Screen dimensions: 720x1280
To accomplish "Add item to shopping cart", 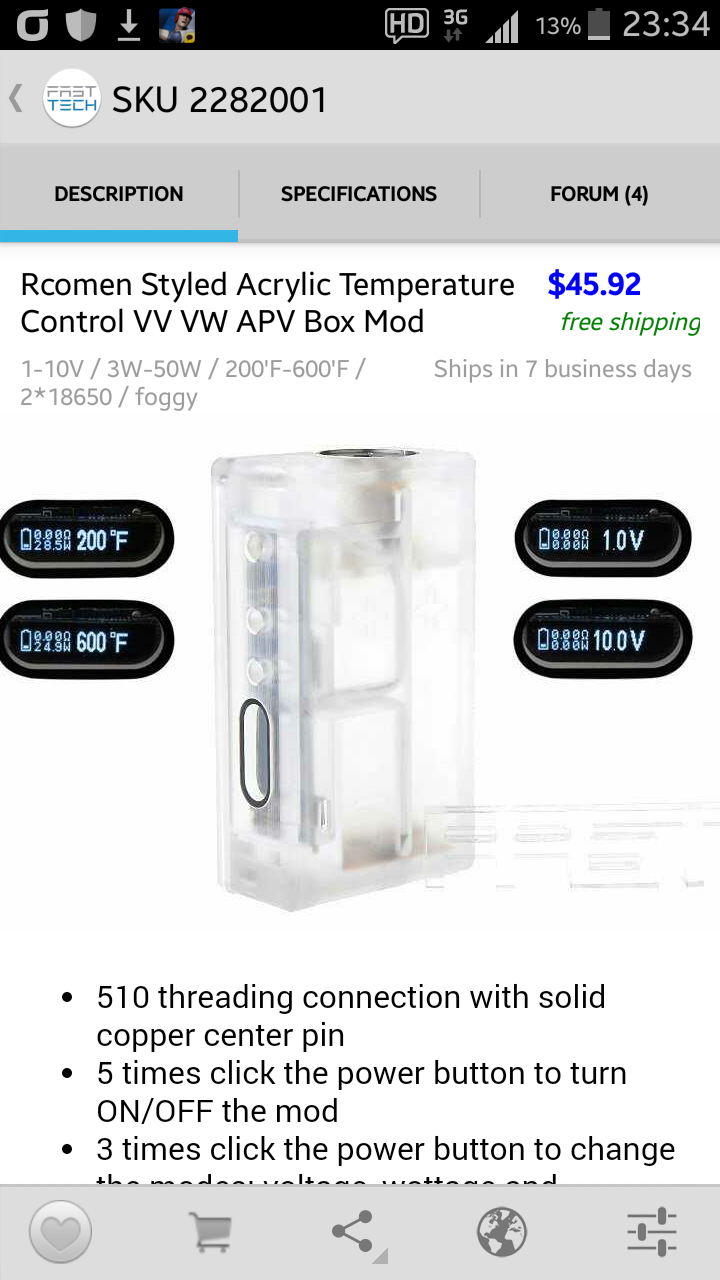I will 210,1232.
